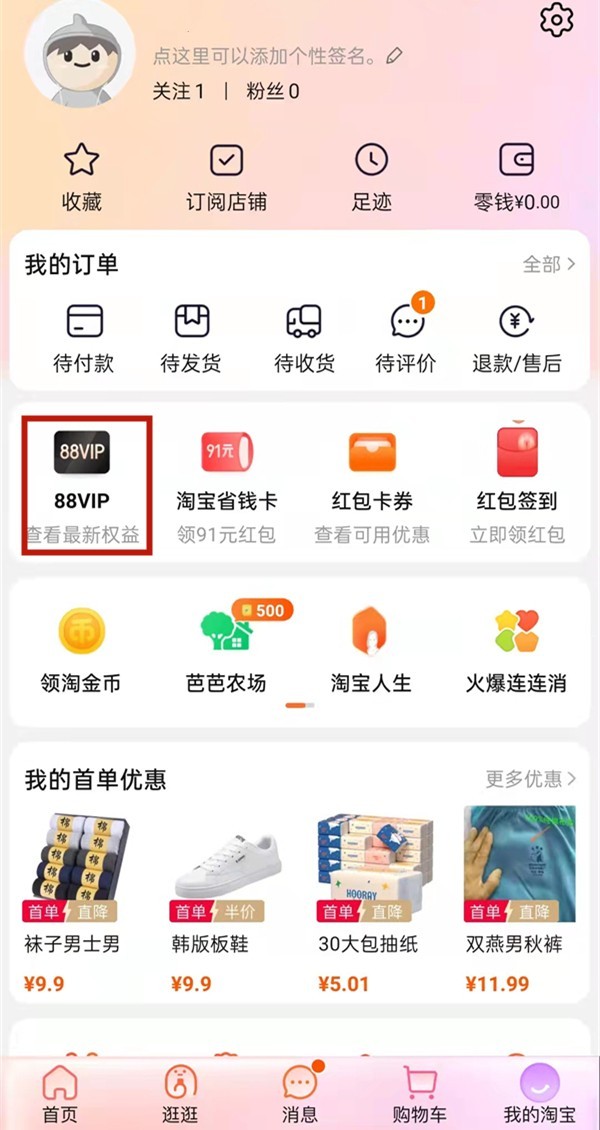Open 红包签到 daily check-in
Viewport: 600px width, 1130px height.
[x=517, y=484]
